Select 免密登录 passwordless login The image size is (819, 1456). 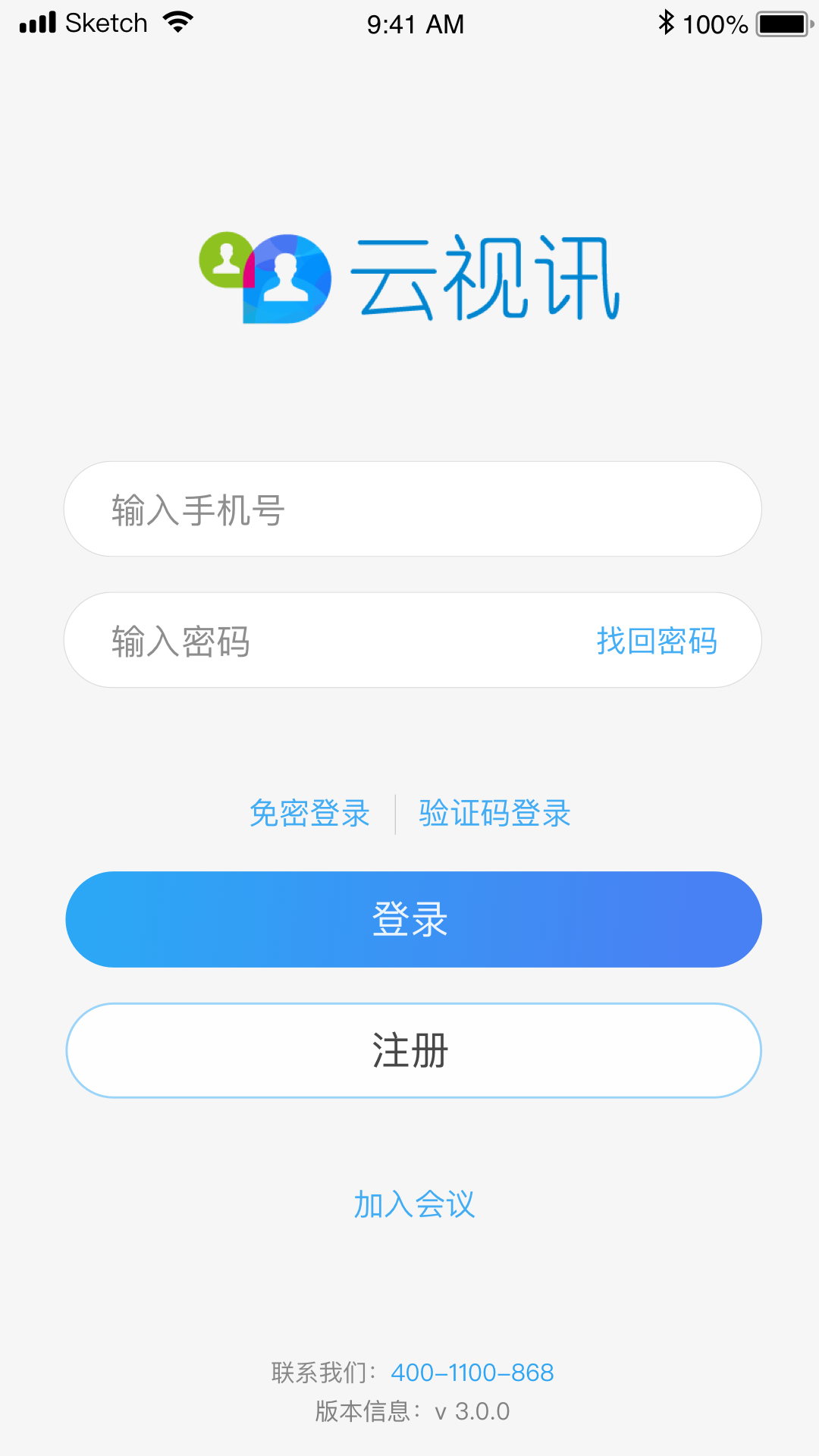tap(309, 813)
